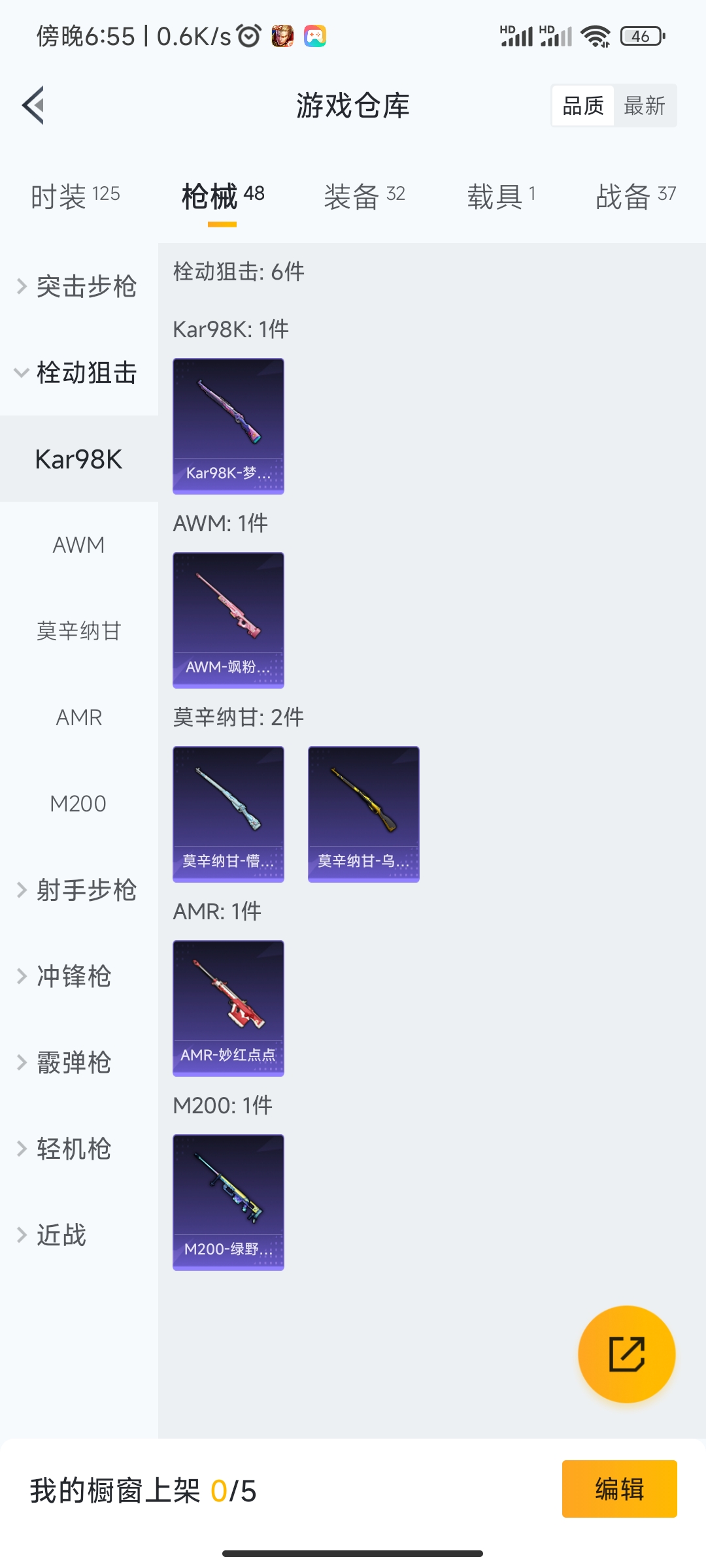706x1568 pixels.
Task: View the AWM-飒粉 skin card
Action: pyautogui.click(x=228, y=620)
